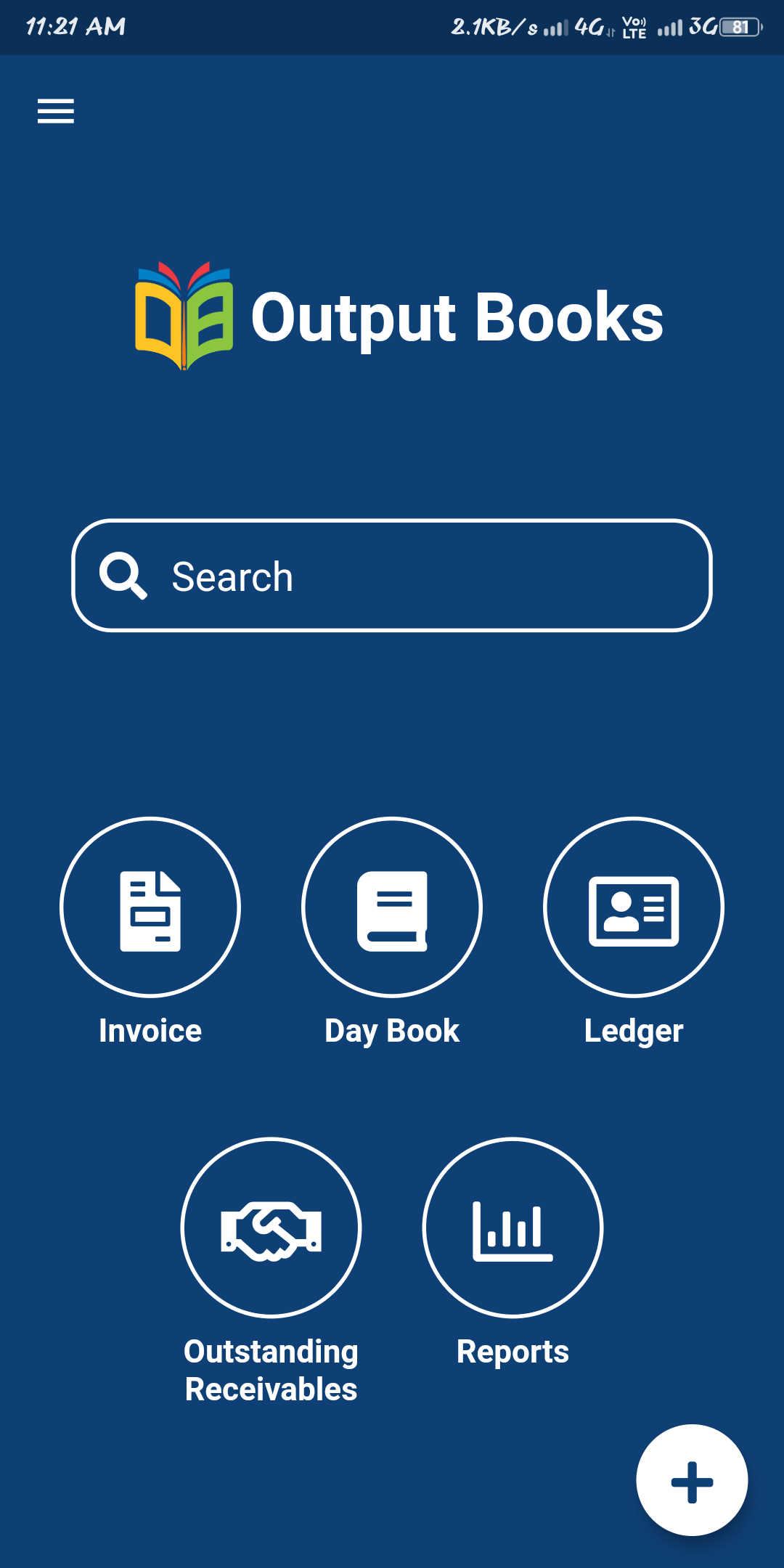Open the Invoice section

(150, 907)
